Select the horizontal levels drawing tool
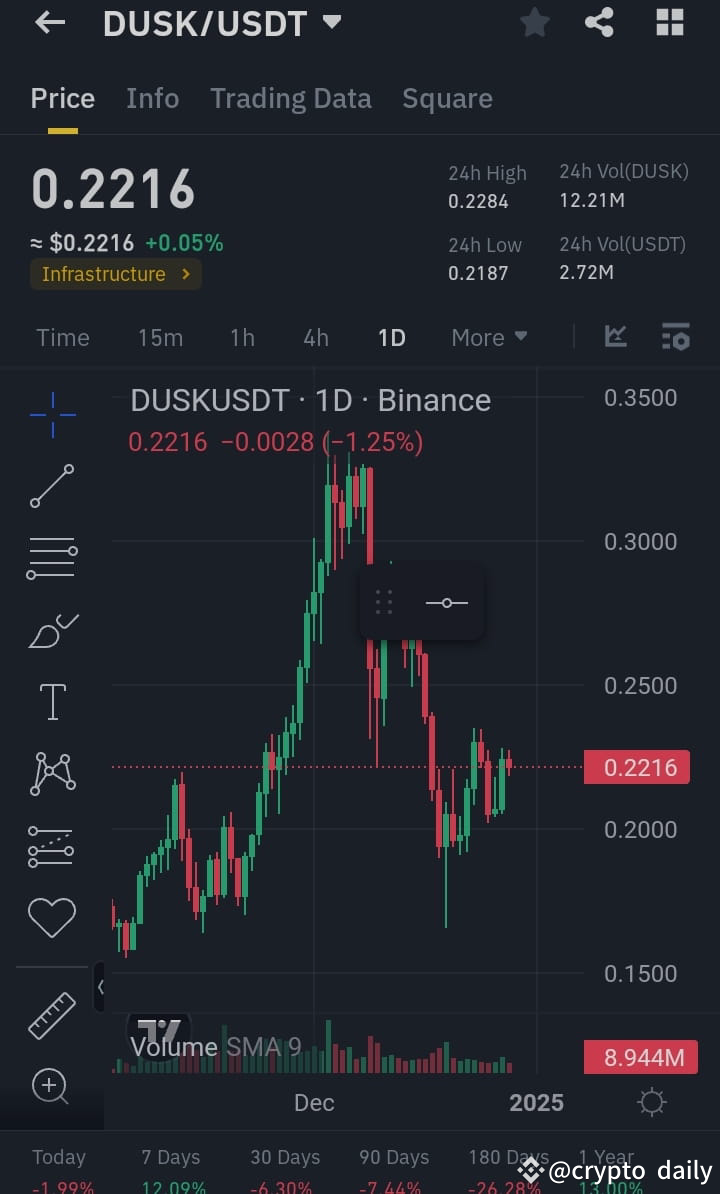This screenshot has height=1194, width=720. pos(52,557)
